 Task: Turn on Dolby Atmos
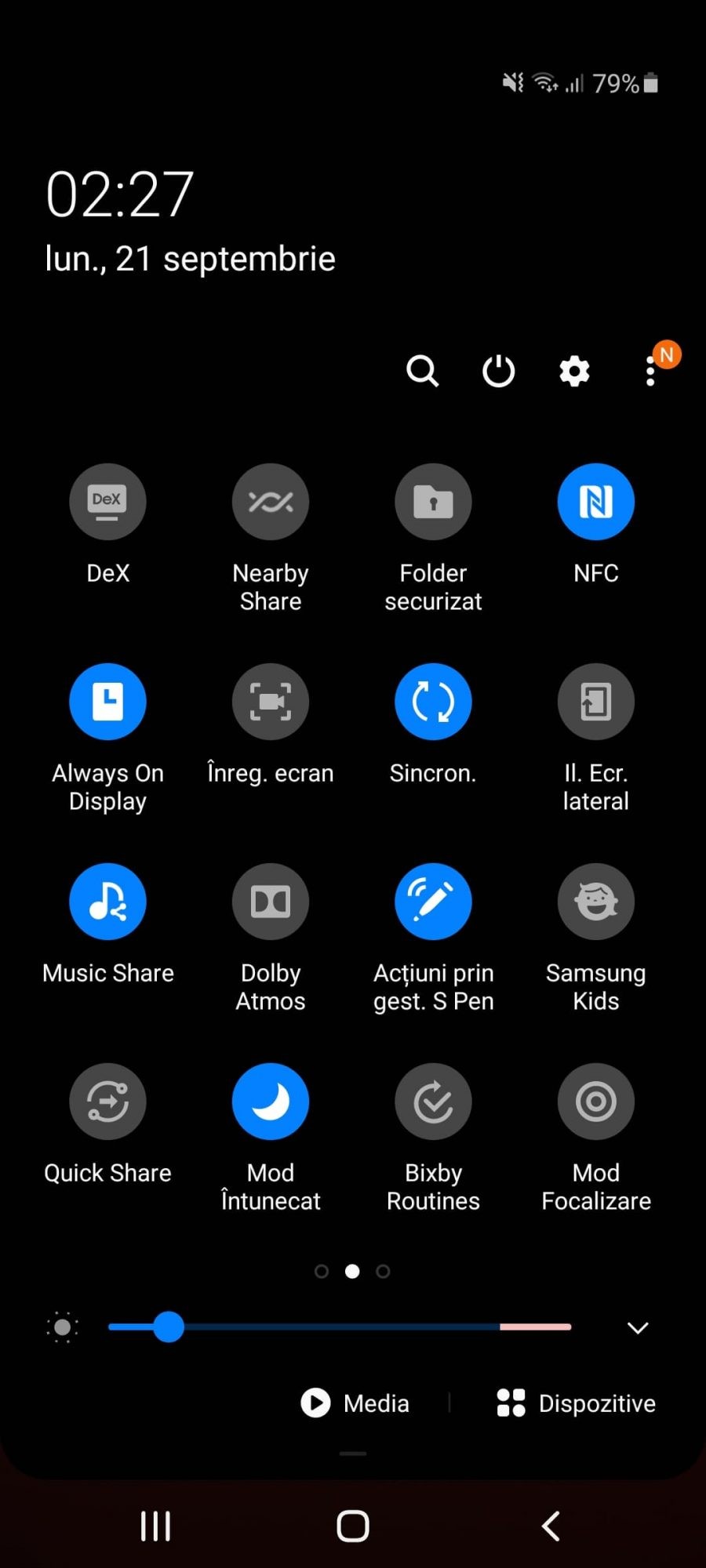click(271, 902)
